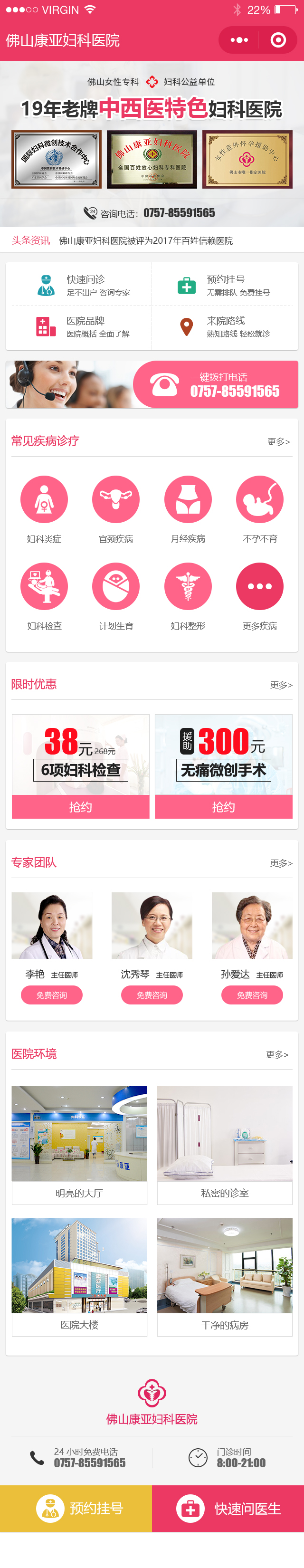Viewport: 304px width, 1568px height.
Task: Open more under 常见疾病诊疗
Action: 278,441
